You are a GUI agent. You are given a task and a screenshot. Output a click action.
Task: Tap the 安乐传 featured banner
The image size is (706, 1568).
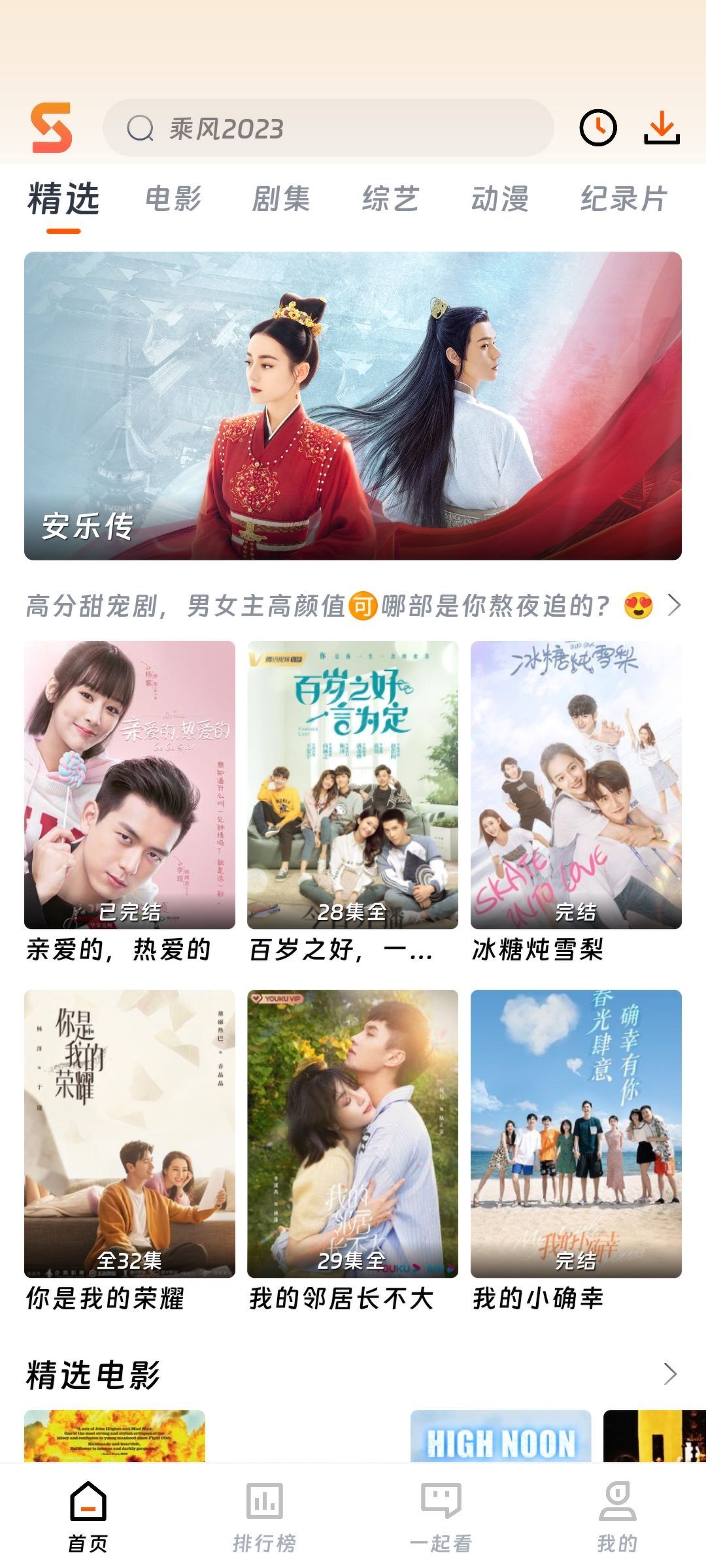coord(353,405)
